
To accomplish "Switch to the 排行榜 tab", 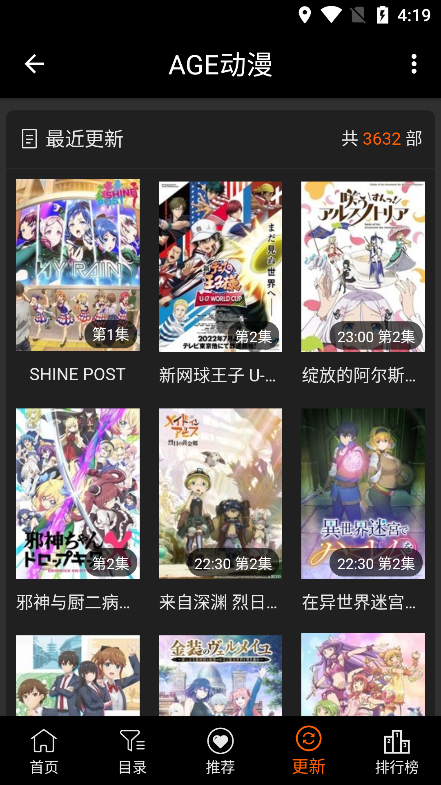I will (x=396, y=751).
